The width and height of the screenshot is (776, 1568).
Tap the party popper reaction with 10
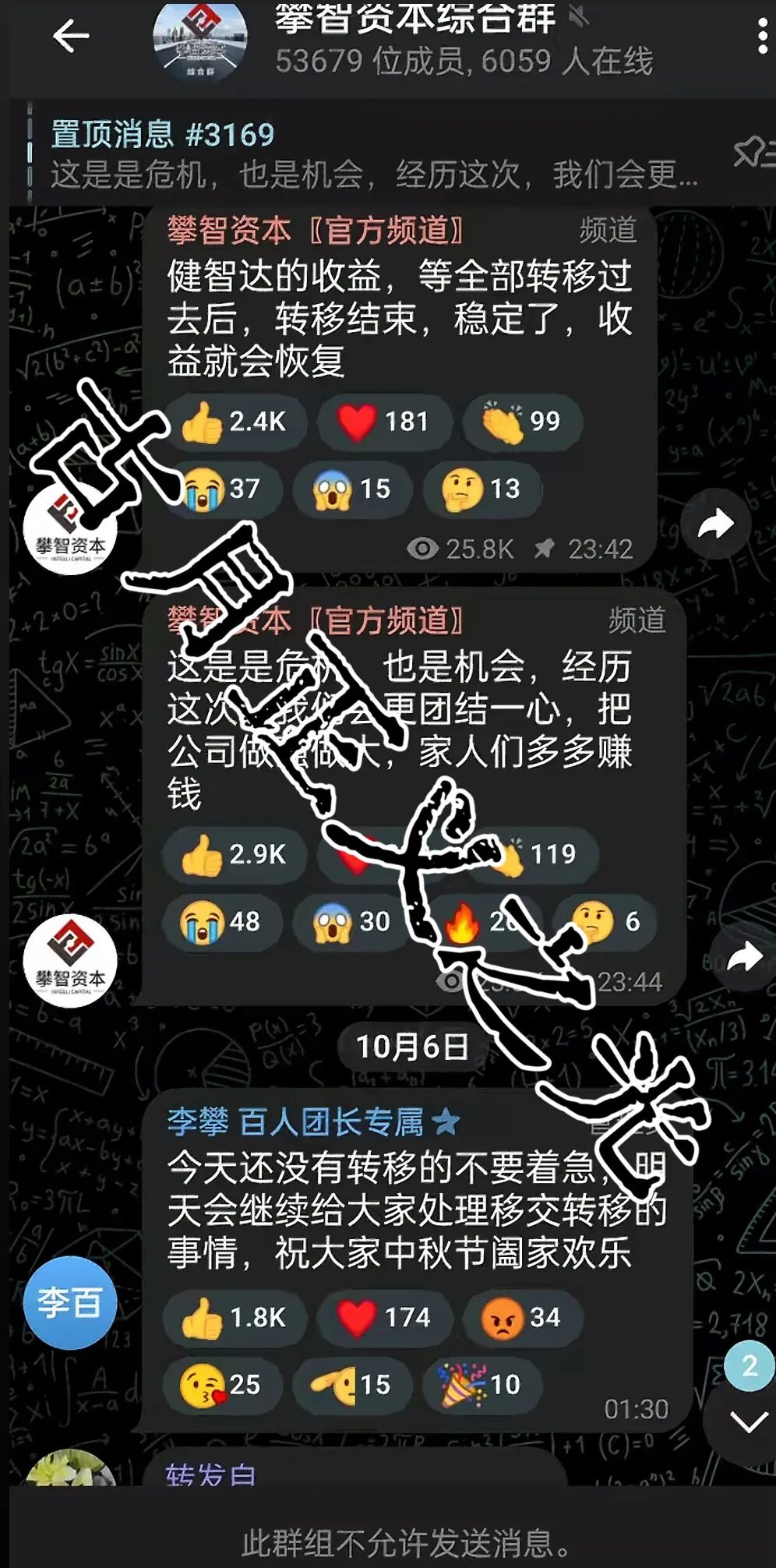[x=481, y=1385]
